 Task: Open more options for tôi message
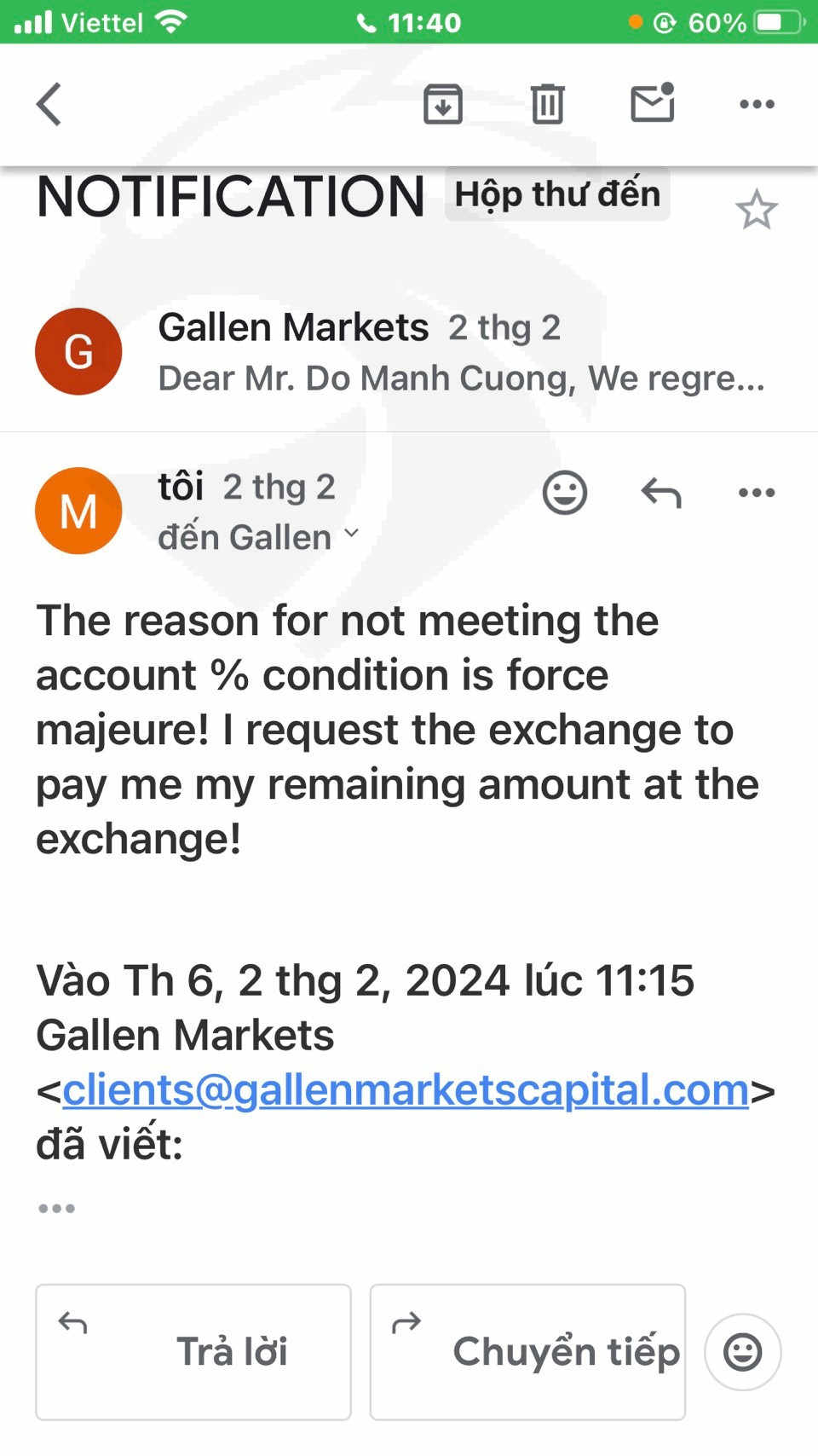coord(757,492)
